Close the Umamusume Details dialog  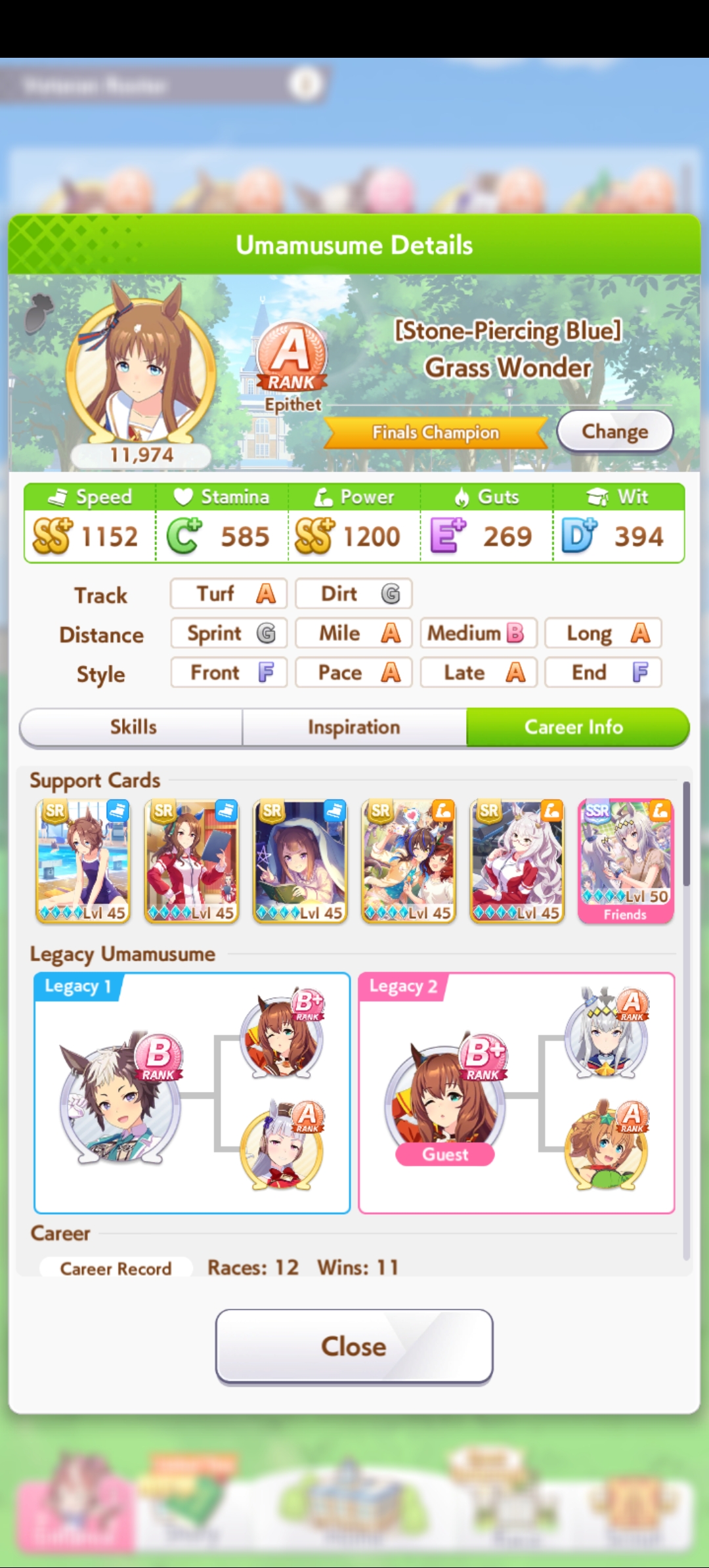tap(354, 1346)
